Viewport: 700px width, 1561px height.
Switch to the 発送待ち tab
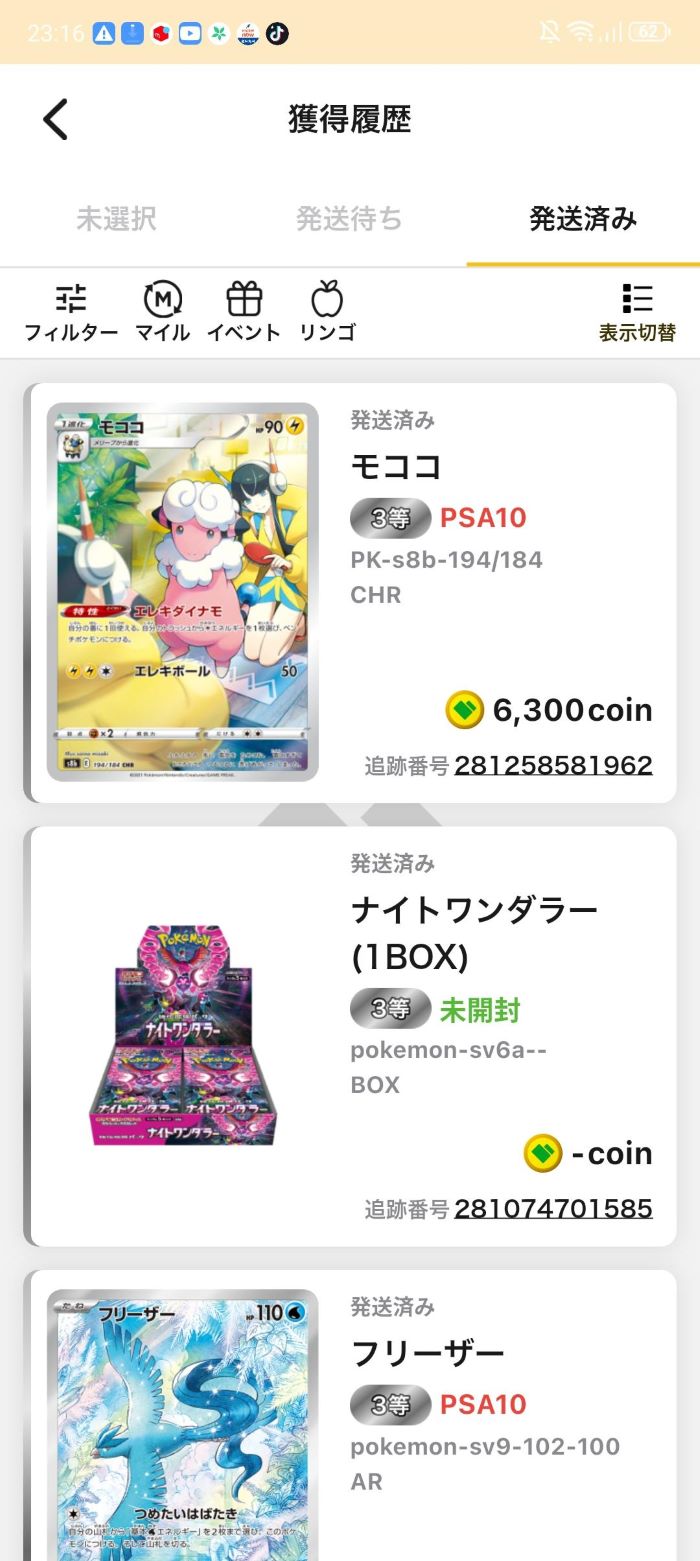[x=349, y=218]
